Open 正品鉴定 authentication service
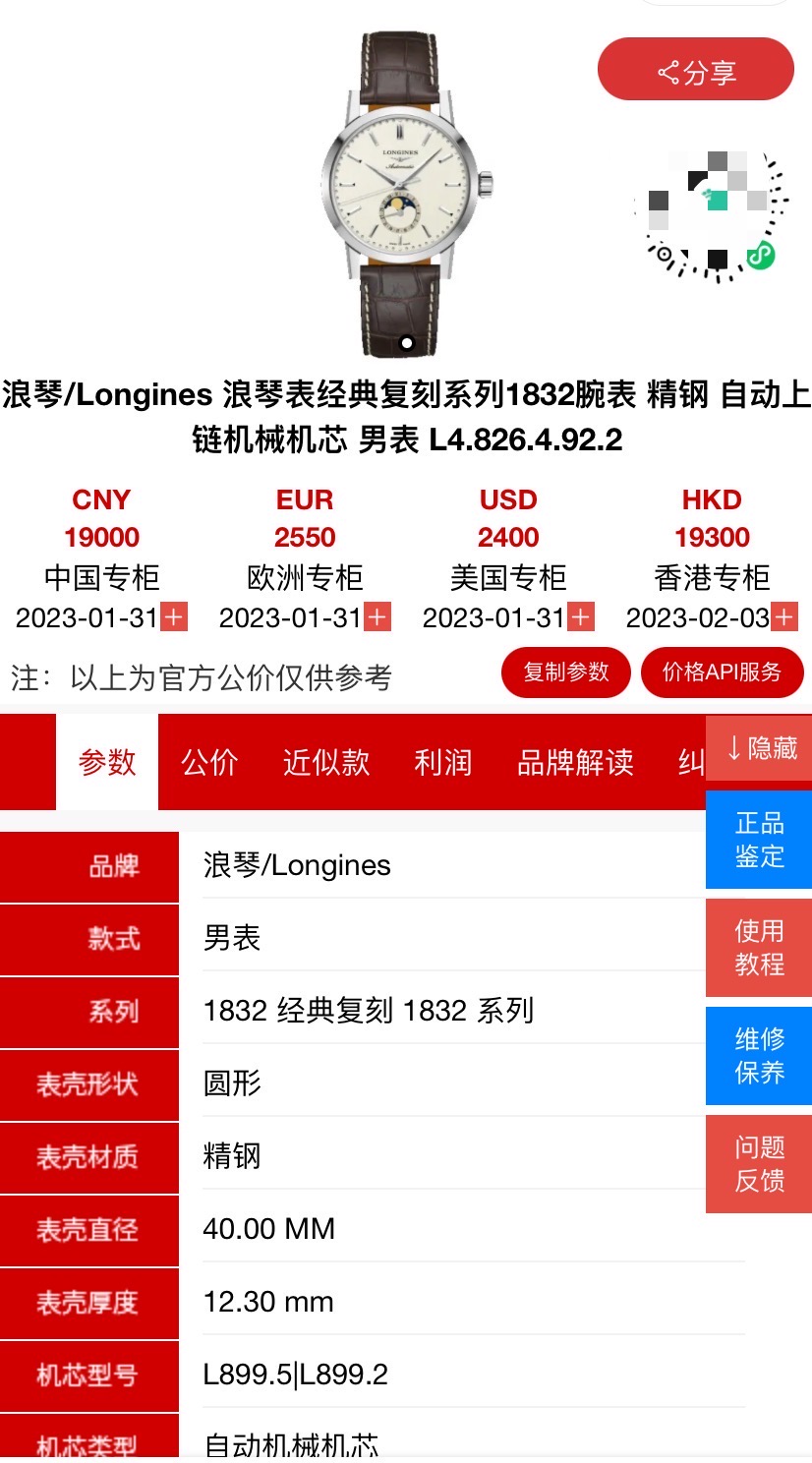 [x=759, y=840]
